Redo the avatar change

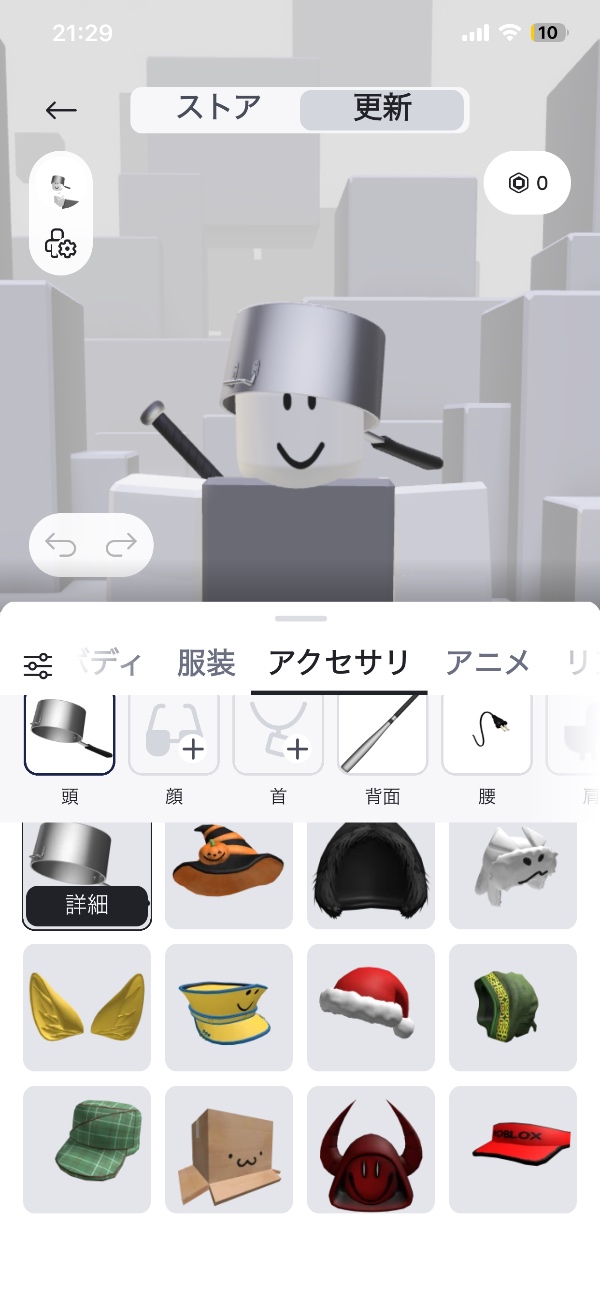pyautogui.click(x=120, y=545)
